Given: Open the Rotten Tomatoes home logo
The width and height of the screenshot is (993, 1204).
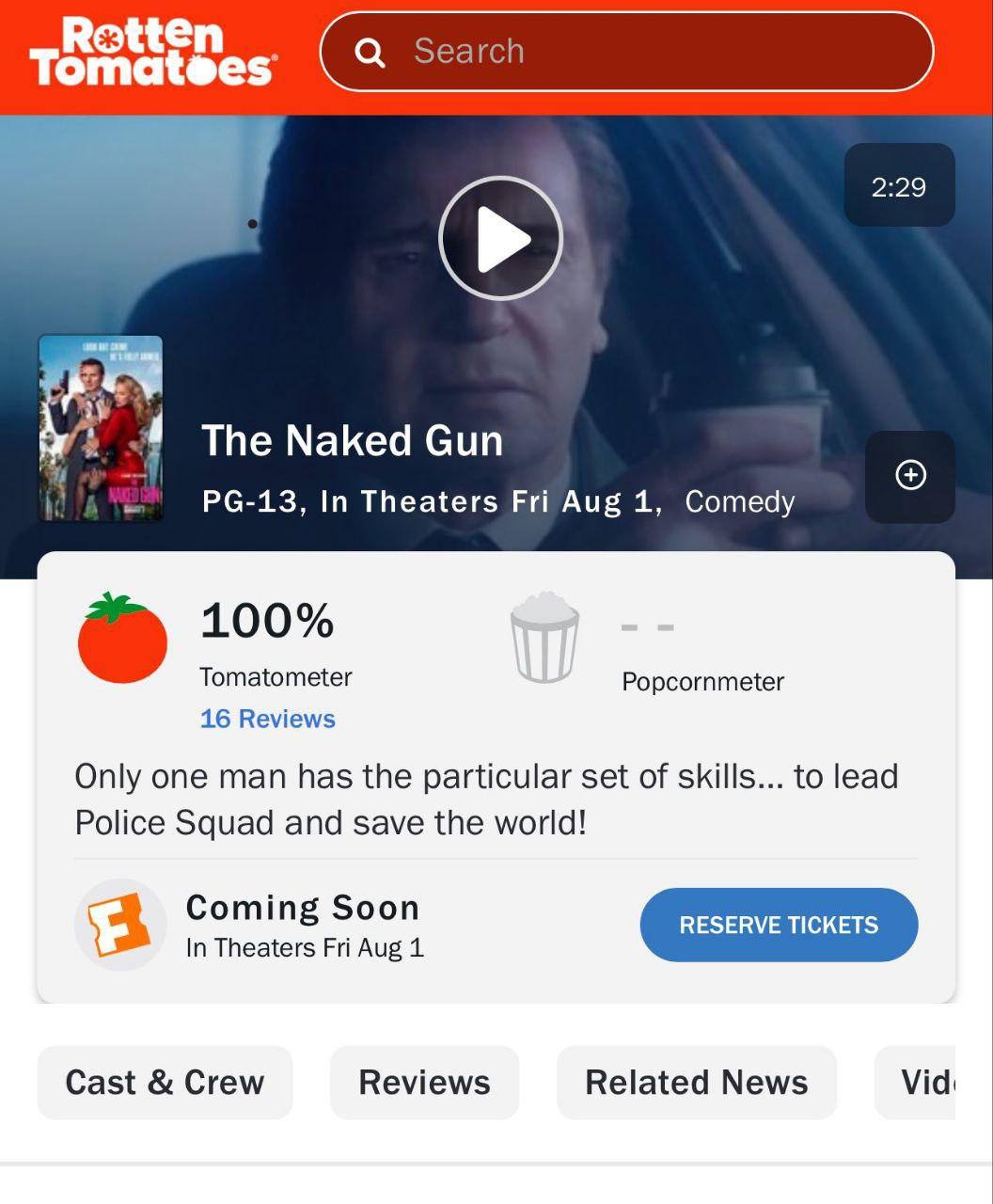Looking at the screenshot, I should pyautogui.click(x=152, y=53).
